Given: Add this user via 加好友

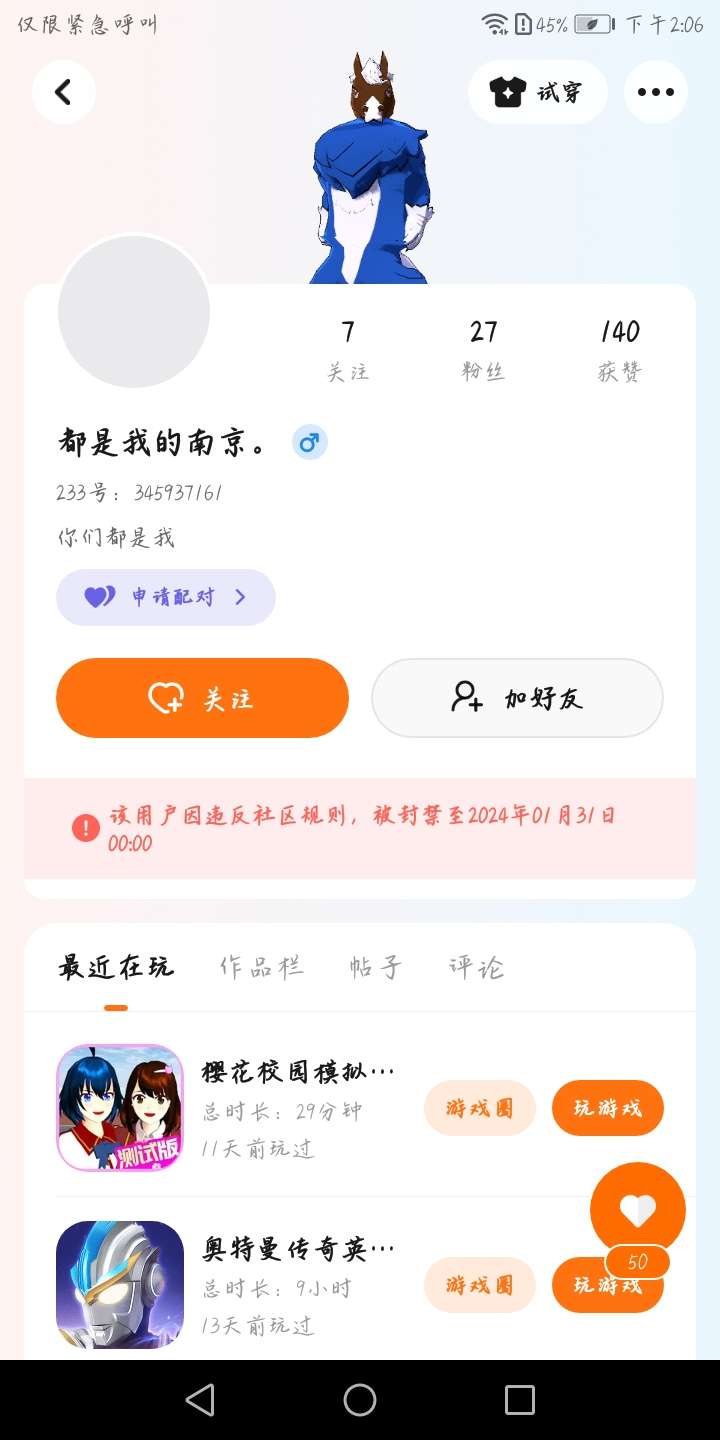Looking at the screenshot, I should (x=517, y=698).
